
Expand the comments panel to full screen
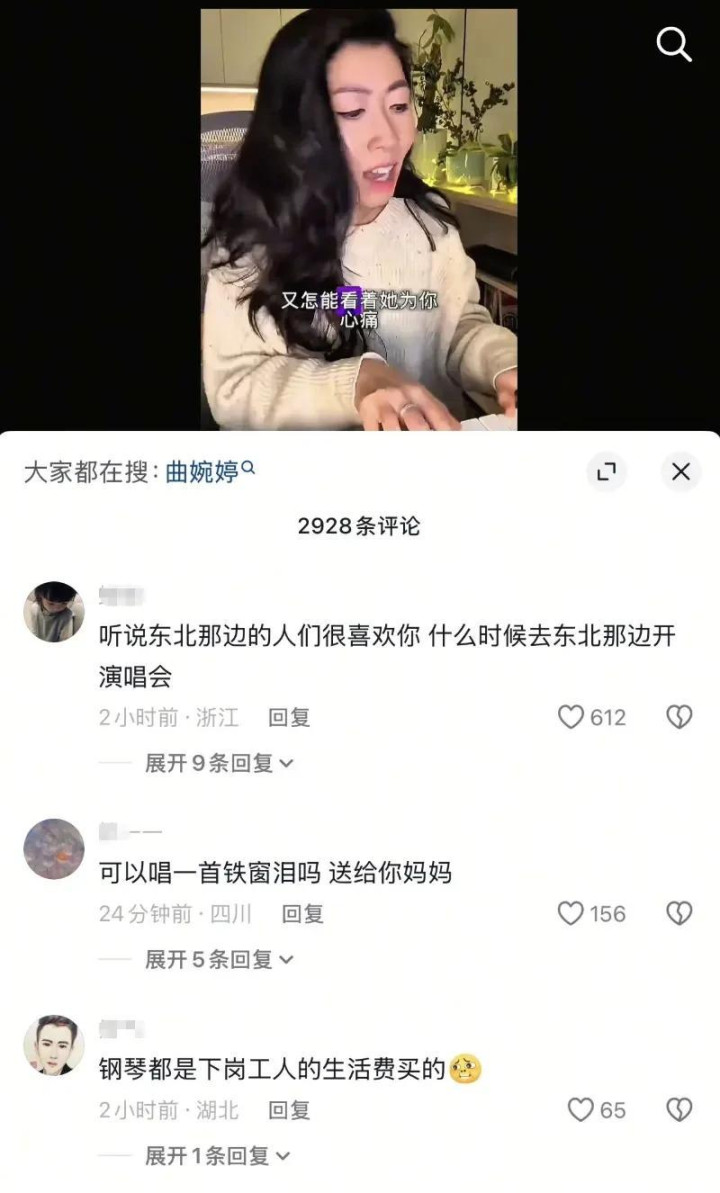click(606, 472)
